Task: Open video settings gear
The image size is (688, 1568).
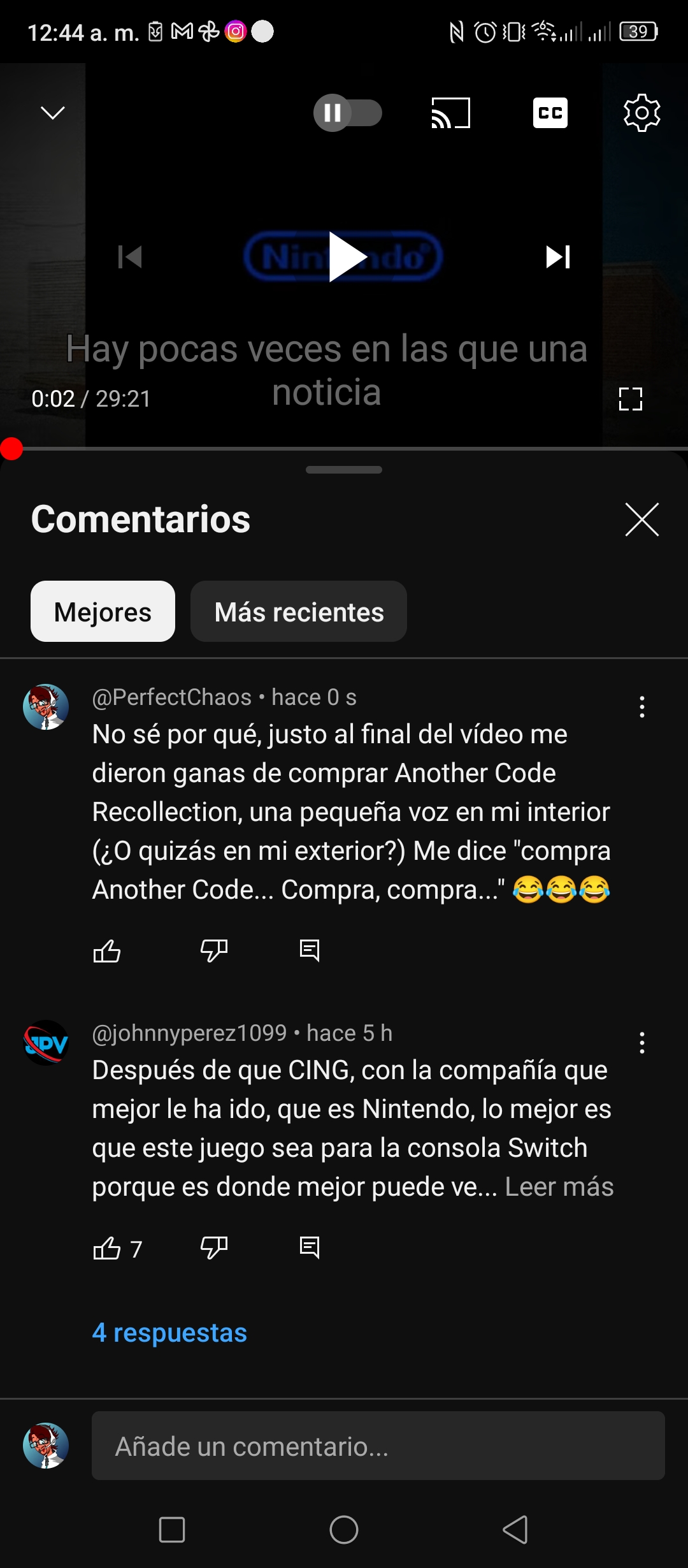Action: click(x=641, y=113)
